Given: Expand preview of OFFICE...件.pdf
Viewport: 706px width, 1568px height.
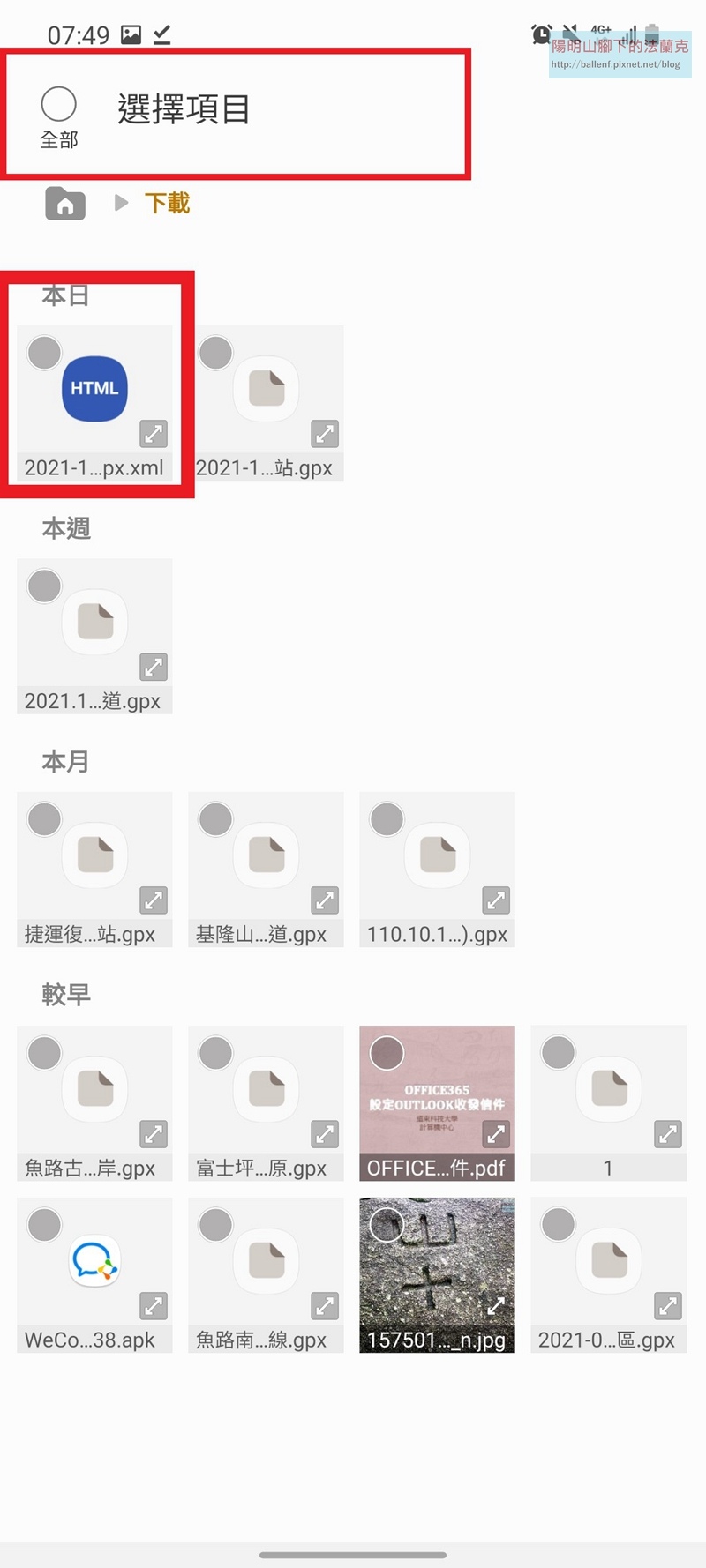Looking at the screenshot, I should click(496, 1133).
